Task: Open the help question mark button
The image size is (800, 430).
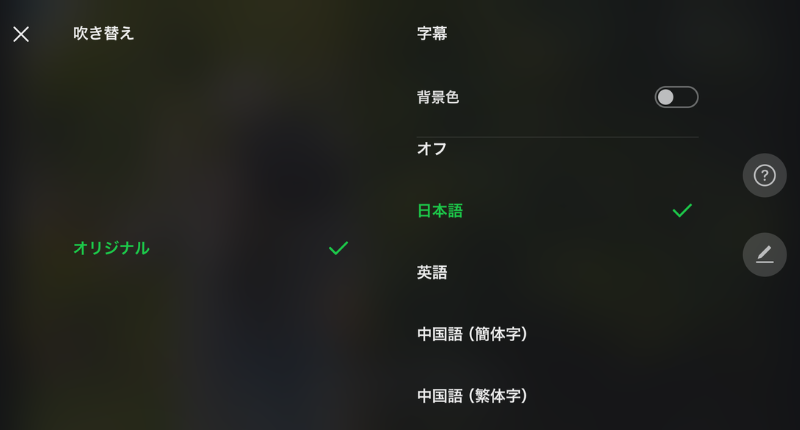Action: [x=764, y=175]
